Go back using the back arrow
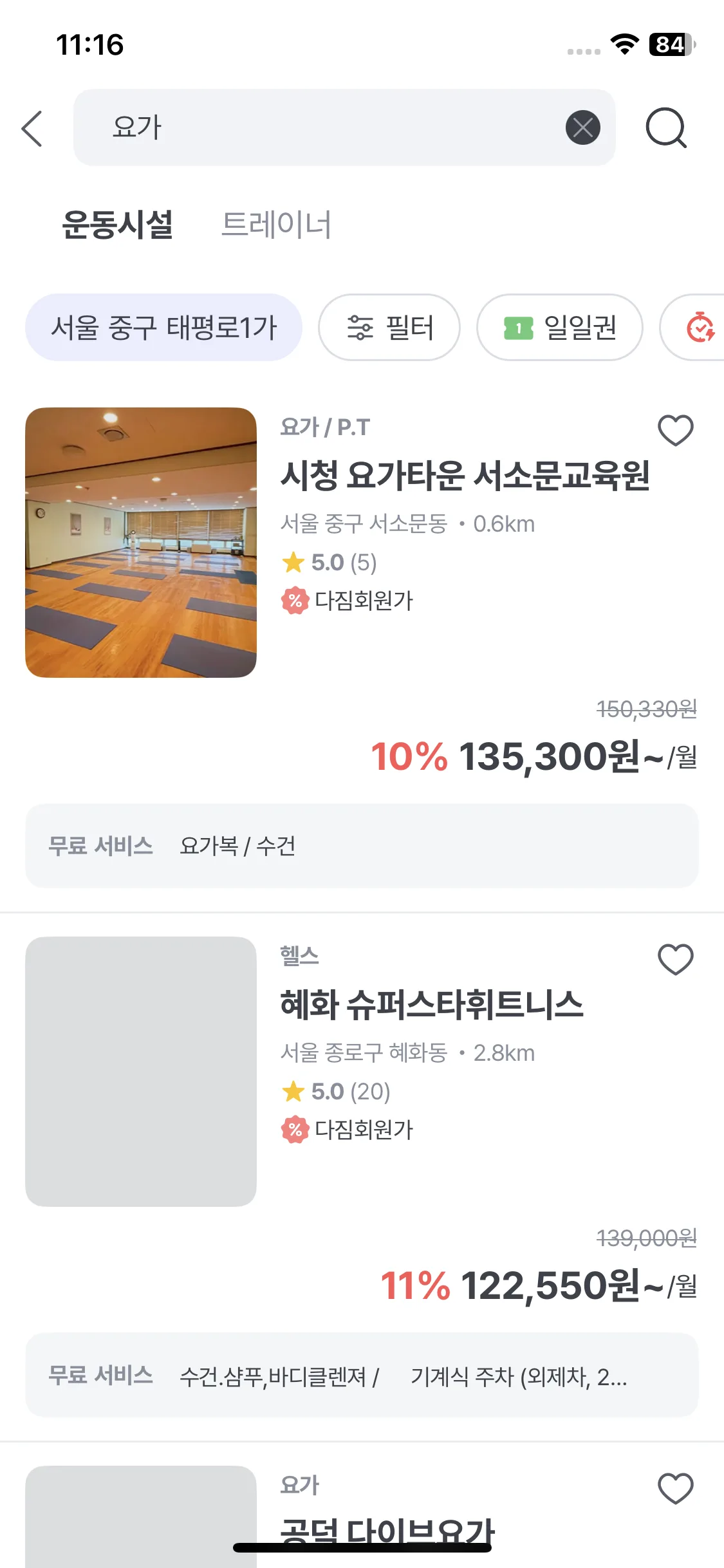 point(32,129)
